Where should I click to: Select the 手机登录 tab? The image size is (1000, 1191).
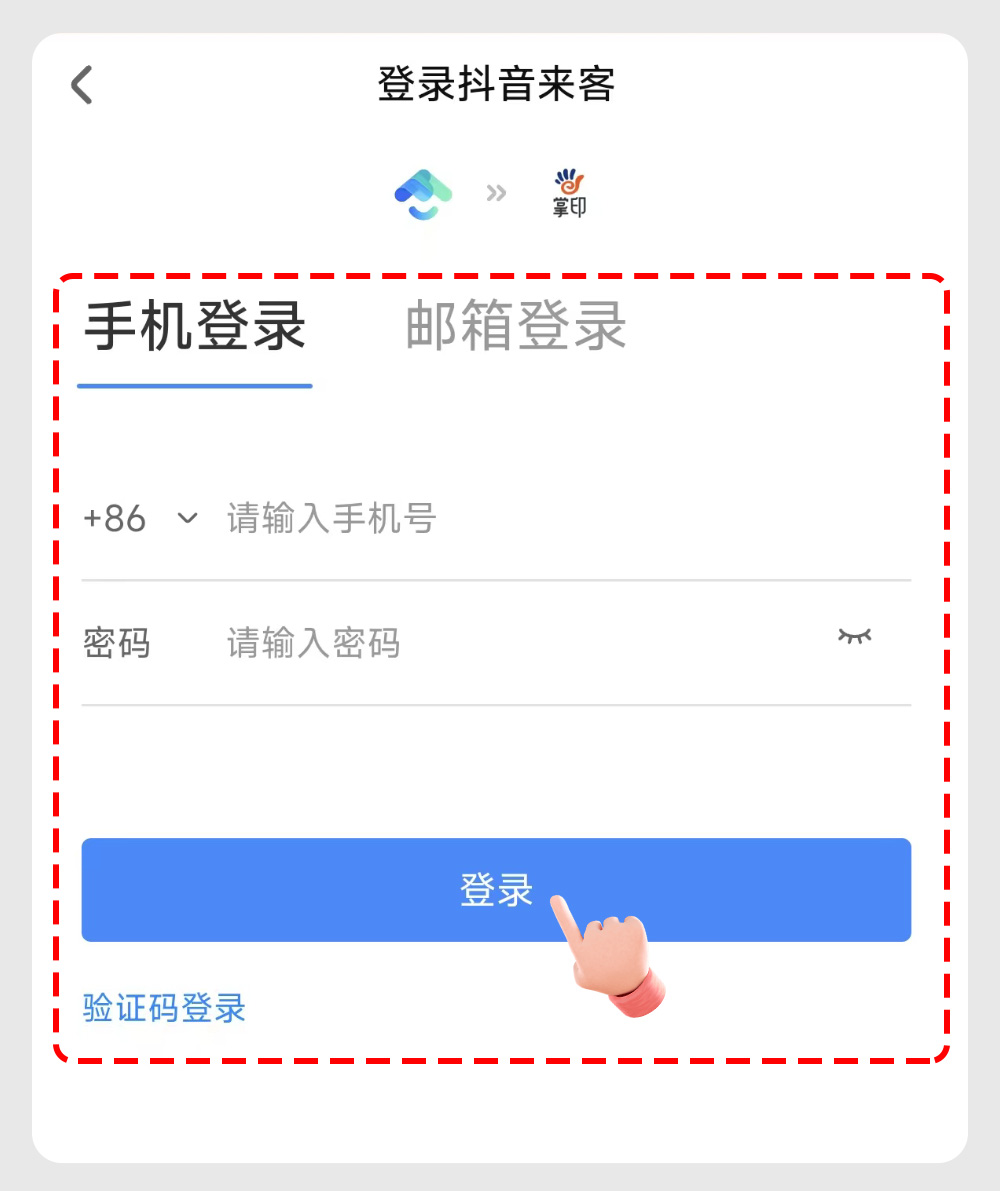point(195,326)
